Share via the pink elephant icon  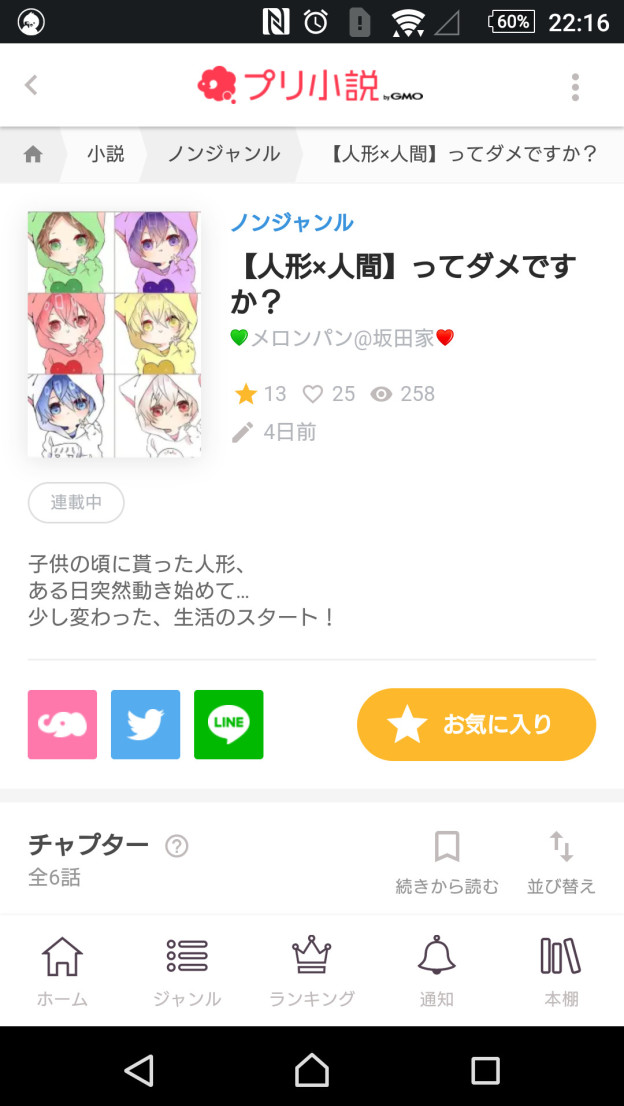point(62,724)
